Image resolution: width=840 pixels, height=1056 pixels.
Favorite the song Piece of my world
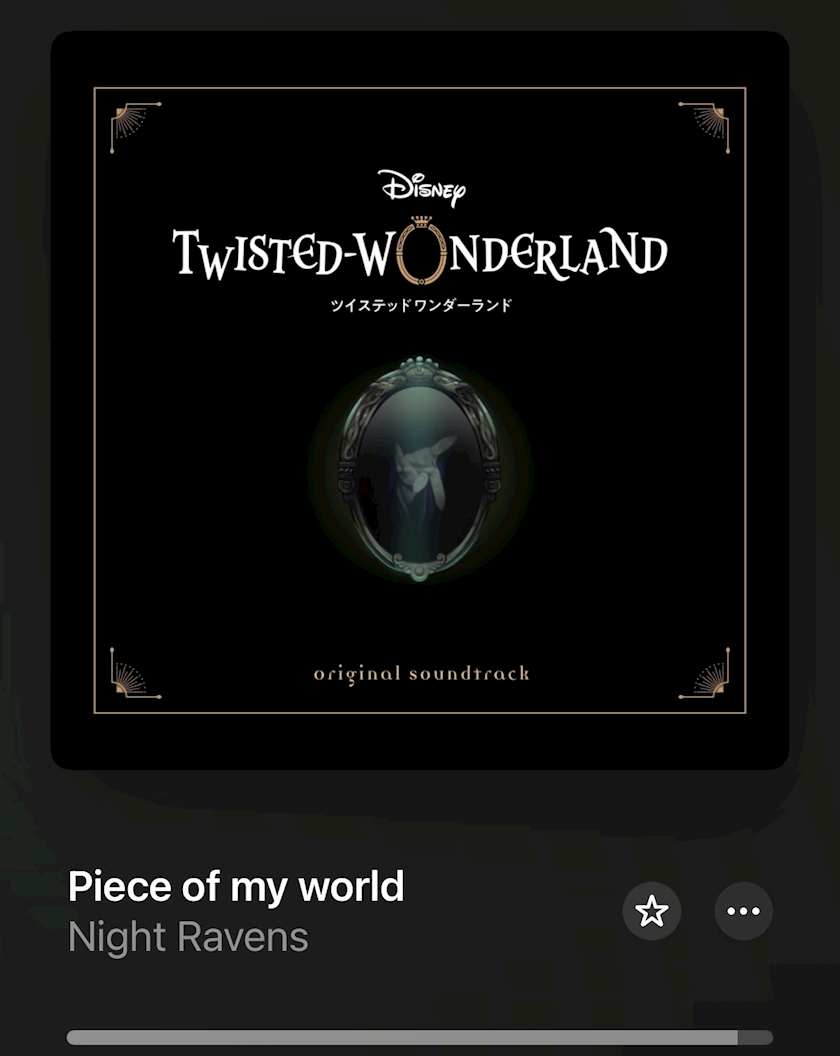(651, 911)
